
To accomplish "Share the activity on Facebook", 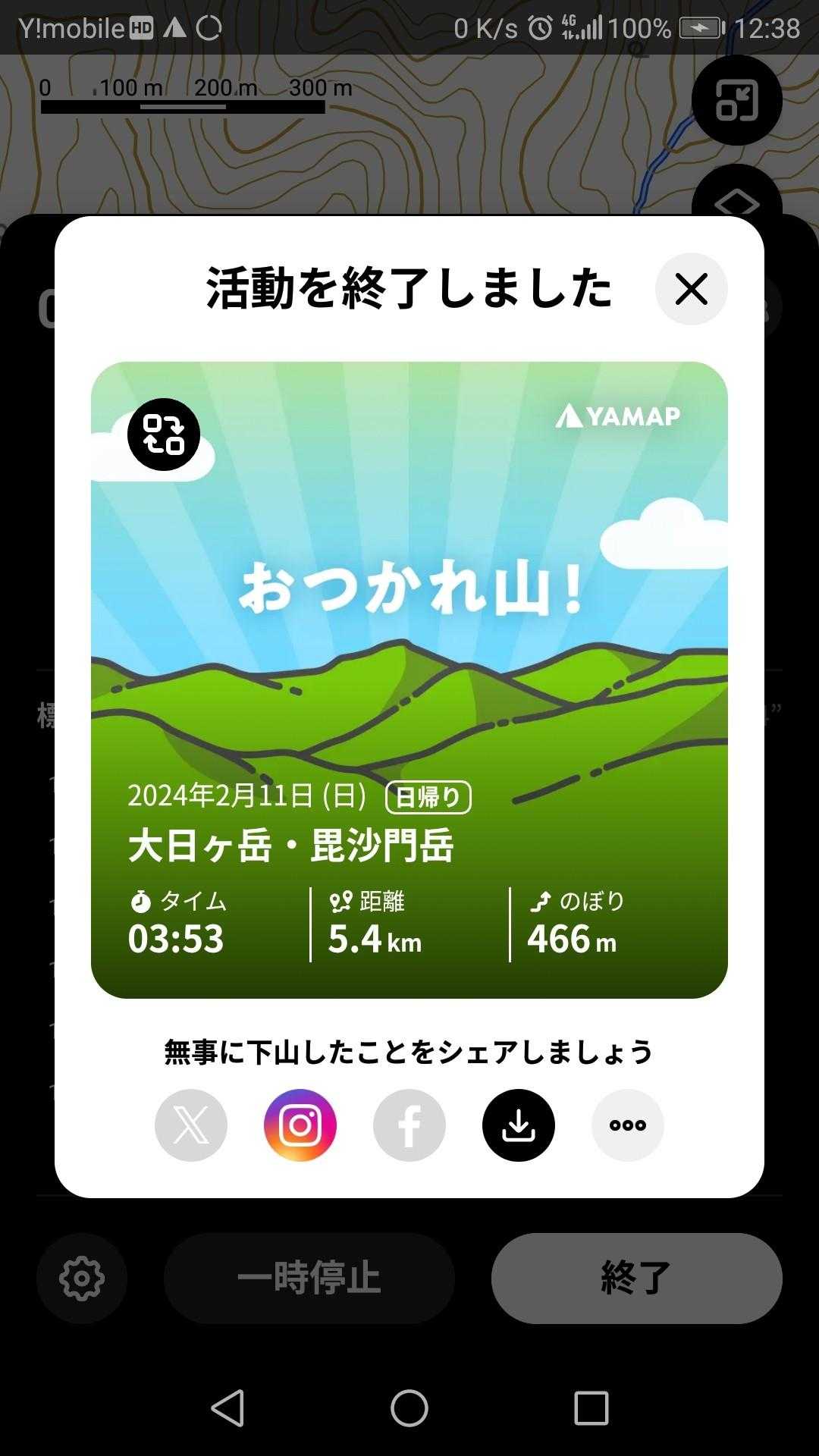I will [409, 1125].
